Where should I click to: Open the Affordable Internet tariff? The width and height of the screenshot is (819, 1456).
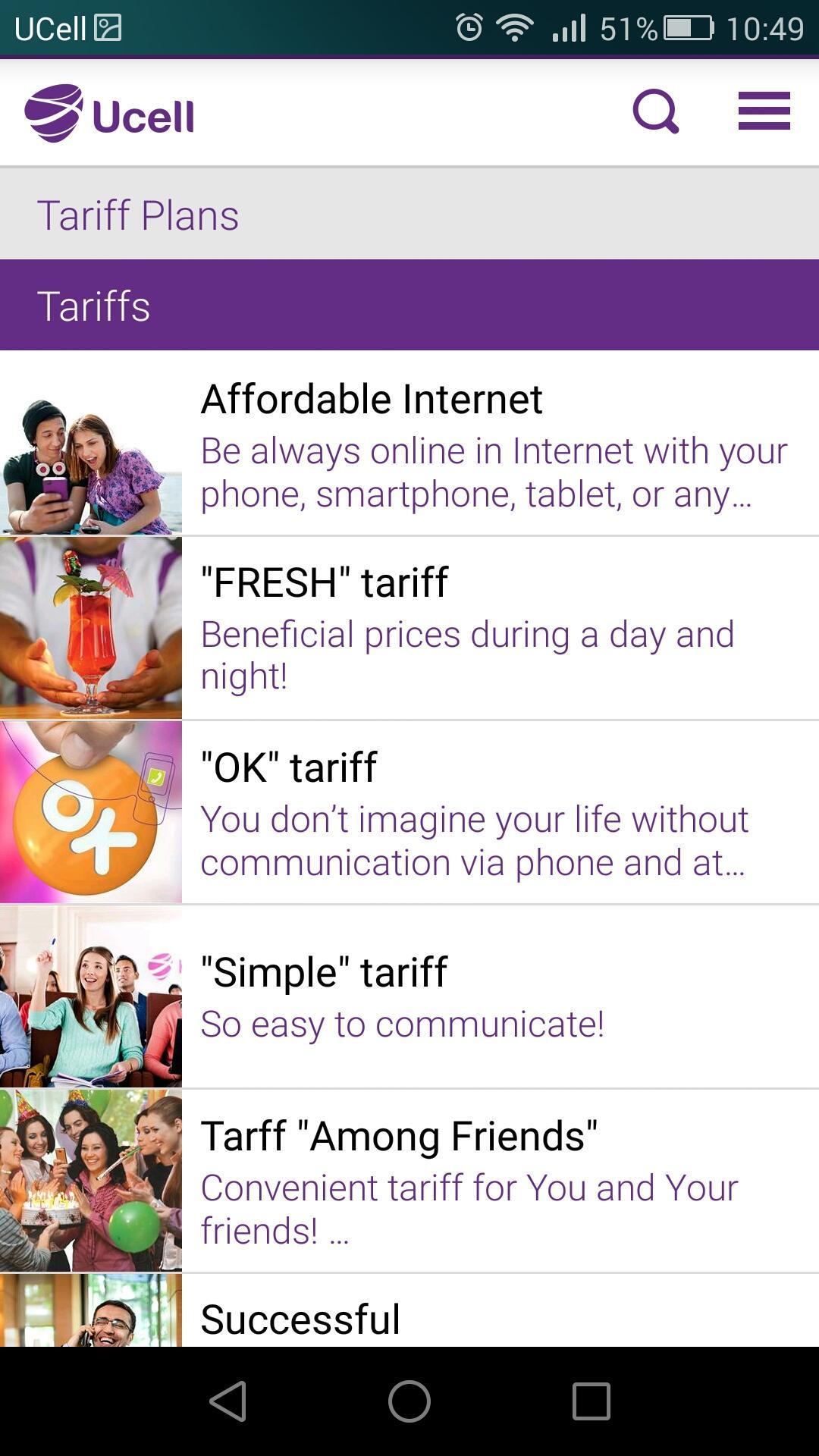tap(409, 444)
